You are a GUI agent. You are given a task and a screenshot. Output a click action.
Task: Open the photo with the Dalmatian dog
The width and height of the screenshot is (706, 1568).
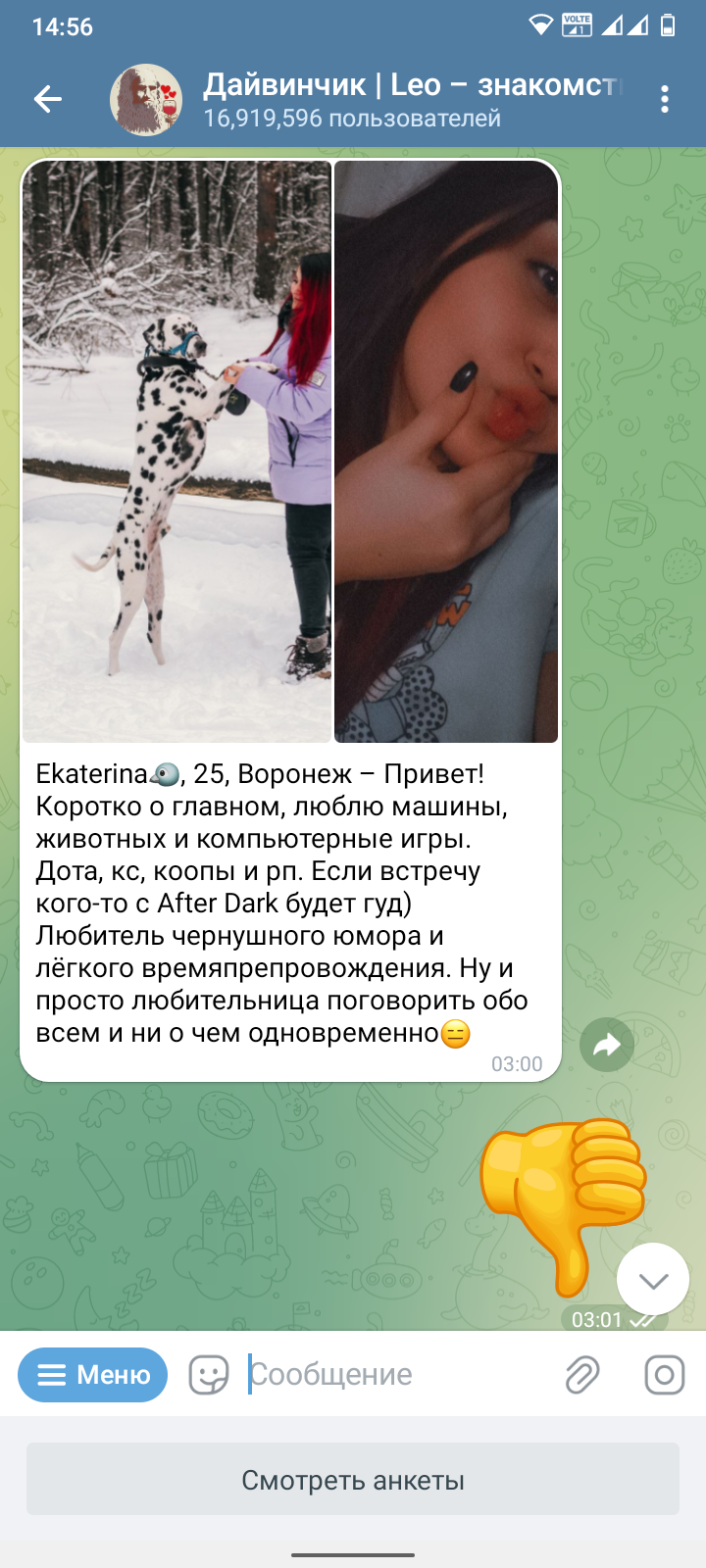(176, 451)
